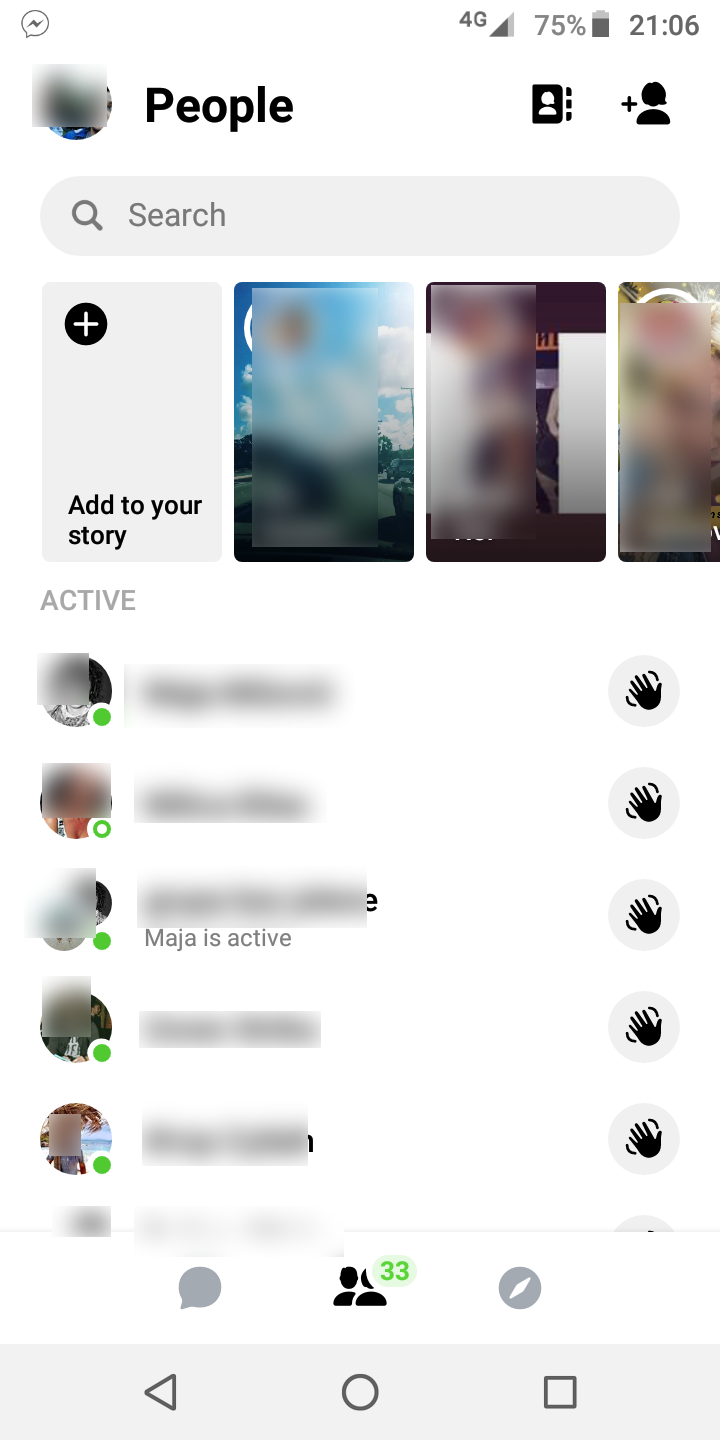Tap the plus icon to create a story
The height and width of the screenshot is (1440, 720).
click(x=86, y=324)
